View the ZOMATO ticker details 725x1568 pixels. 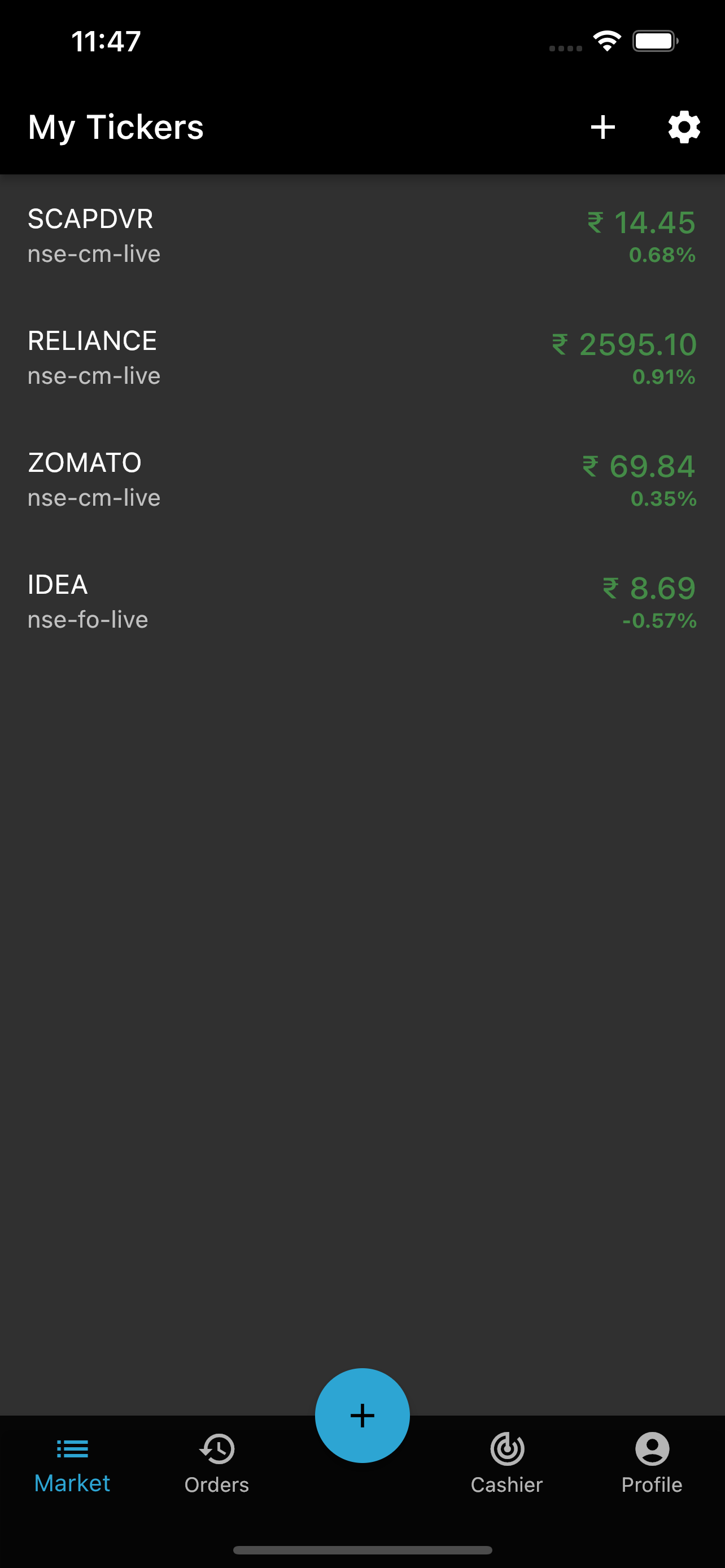(x=362, y=479)
